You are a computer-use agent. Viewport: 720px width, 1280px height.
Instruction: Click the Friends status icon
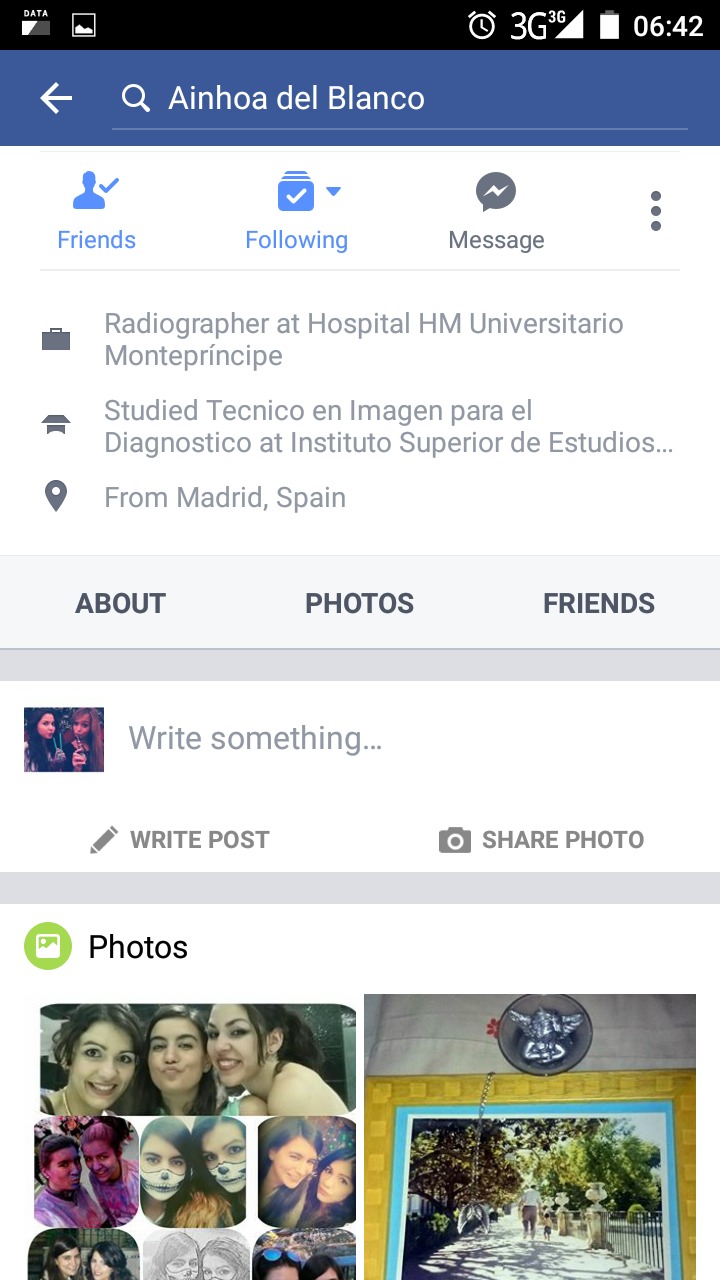(95, 190)
